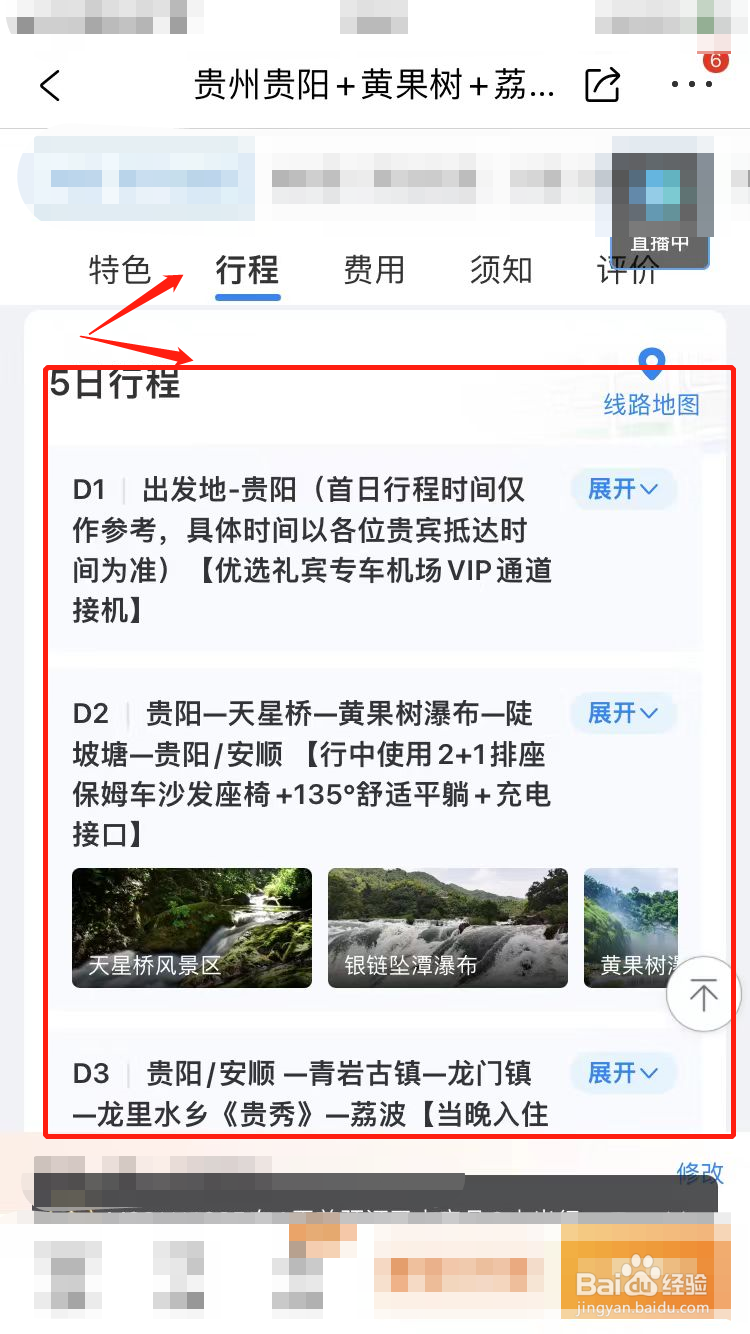Switch to the 行程 tab

pyautogui.click(x=246, y=270)
